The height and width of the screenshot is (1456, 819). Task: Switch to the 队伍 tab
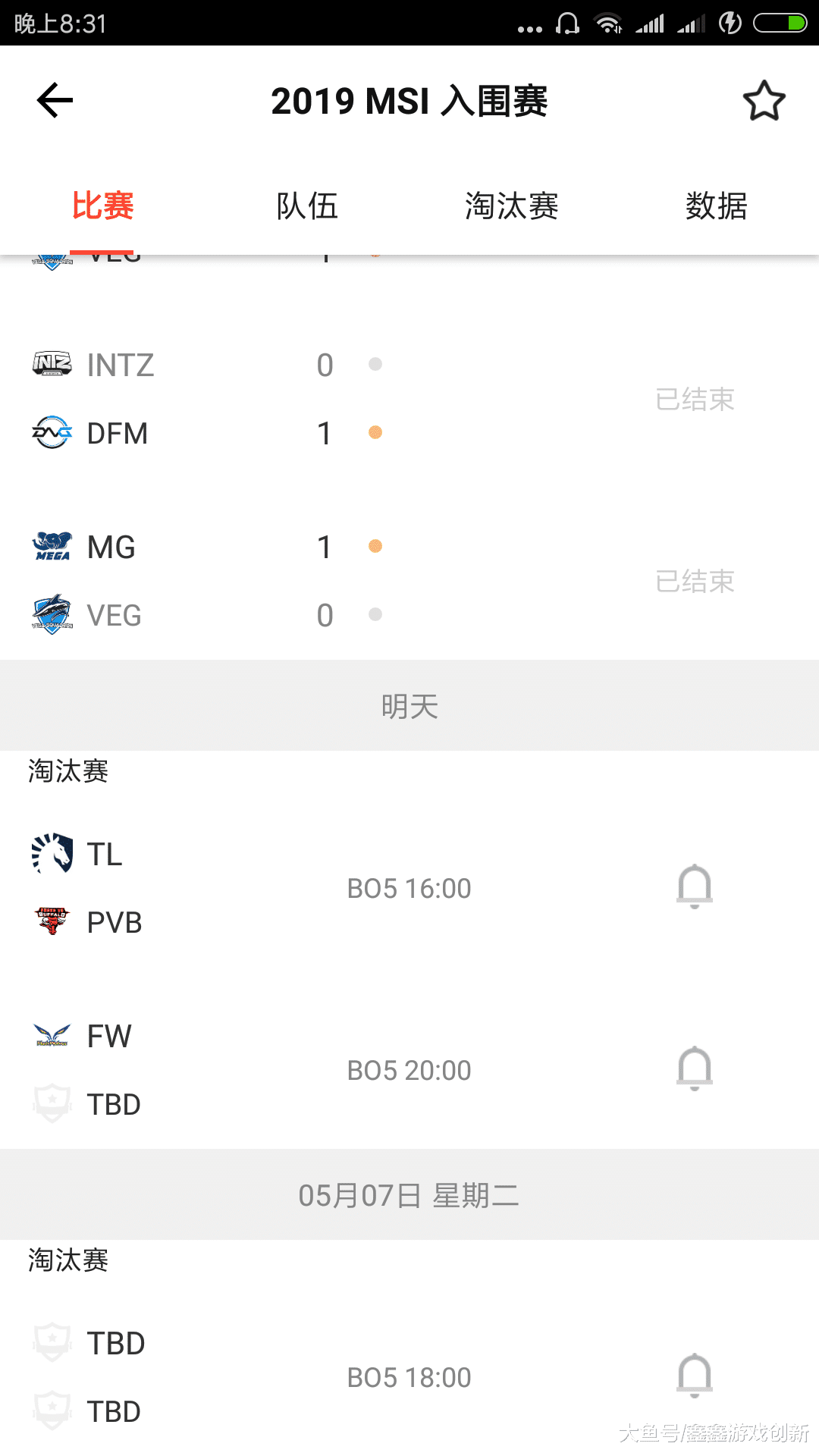307,206
